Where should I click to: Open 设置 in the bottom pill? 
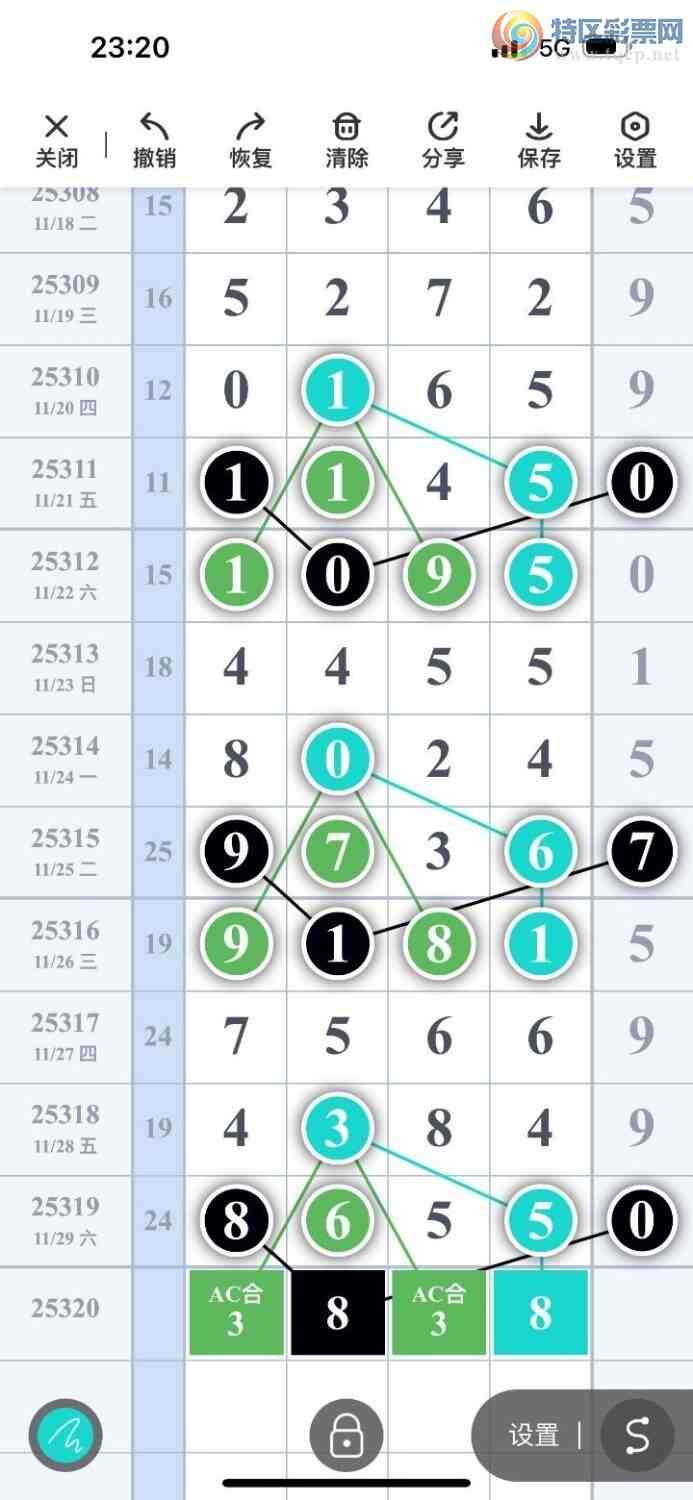pos(533,1435)
